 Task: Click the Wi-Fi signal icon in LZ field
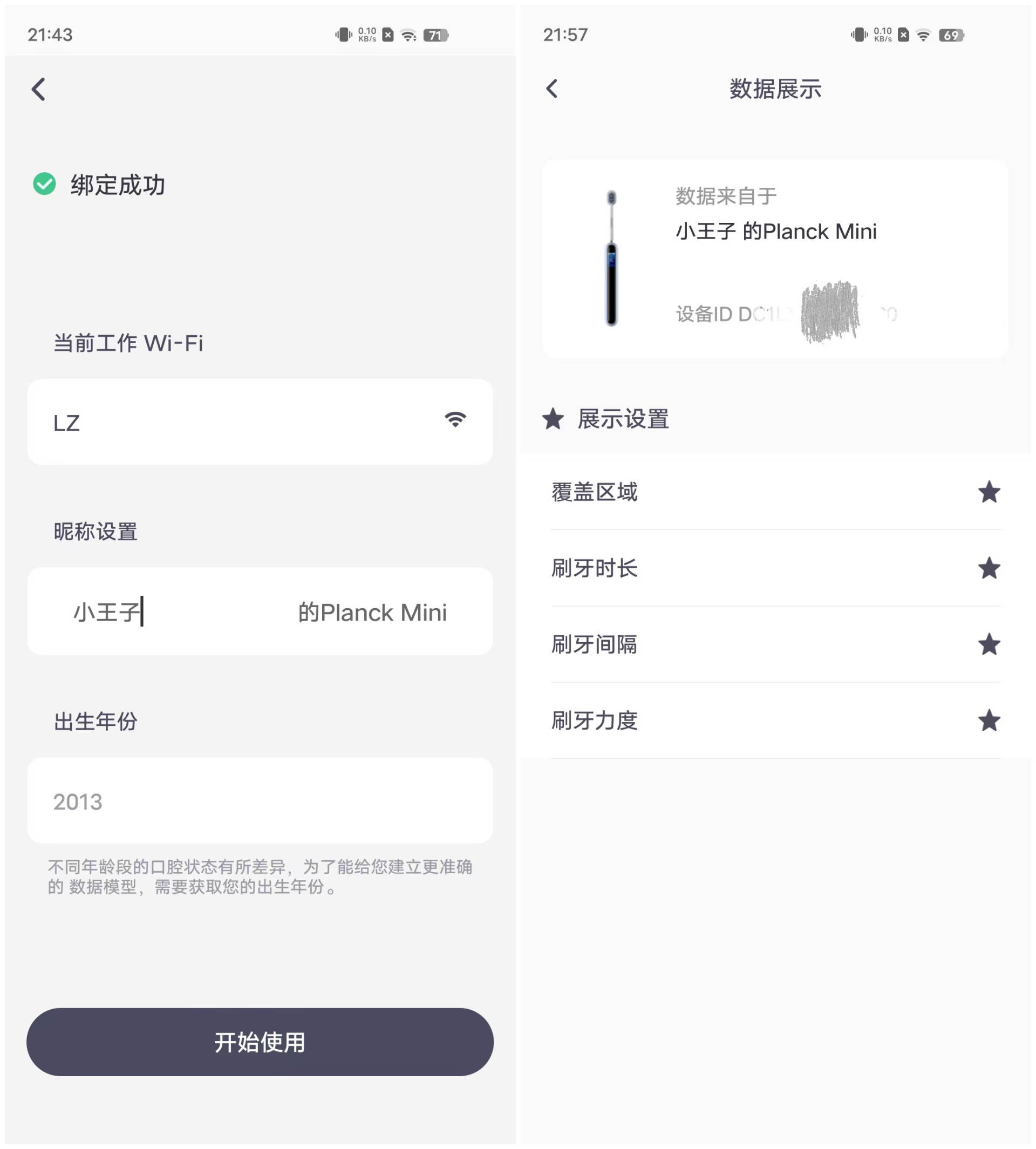point(455,421)
